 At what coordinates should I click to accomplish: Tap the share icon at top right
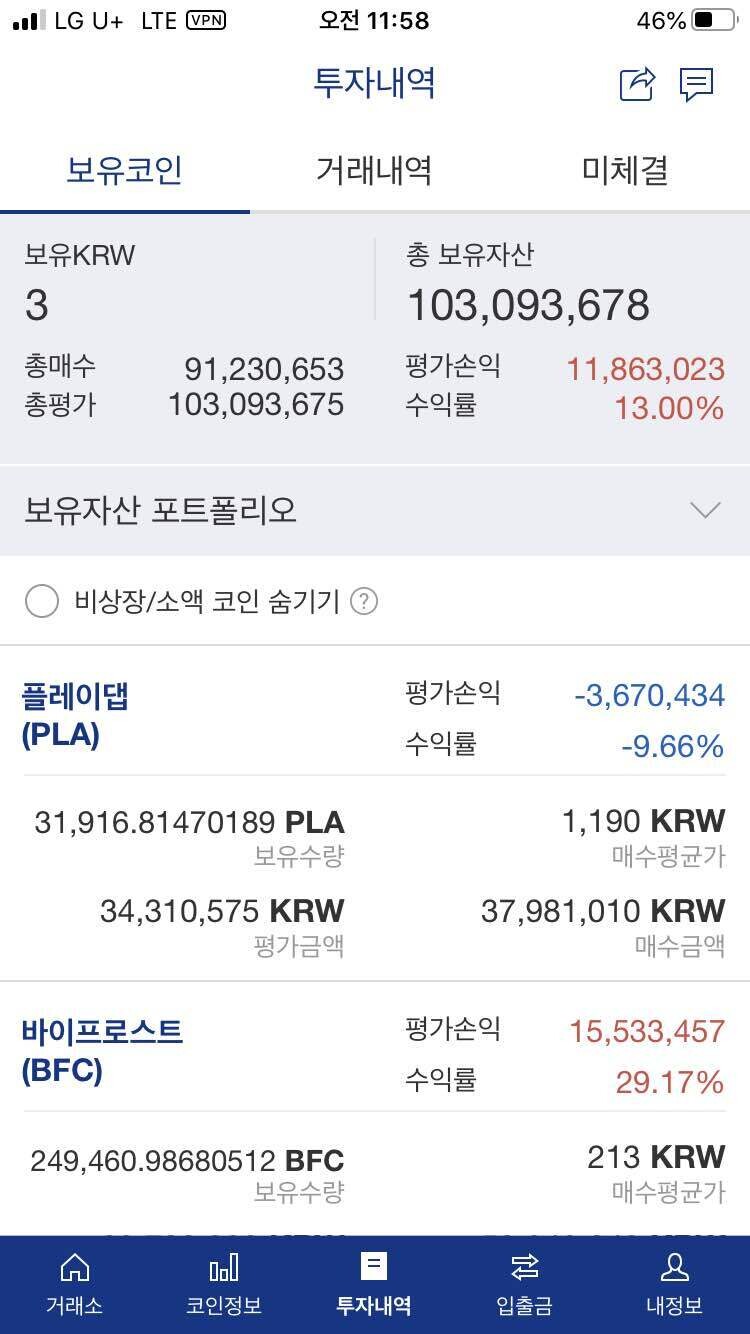[x=637, y=86]
